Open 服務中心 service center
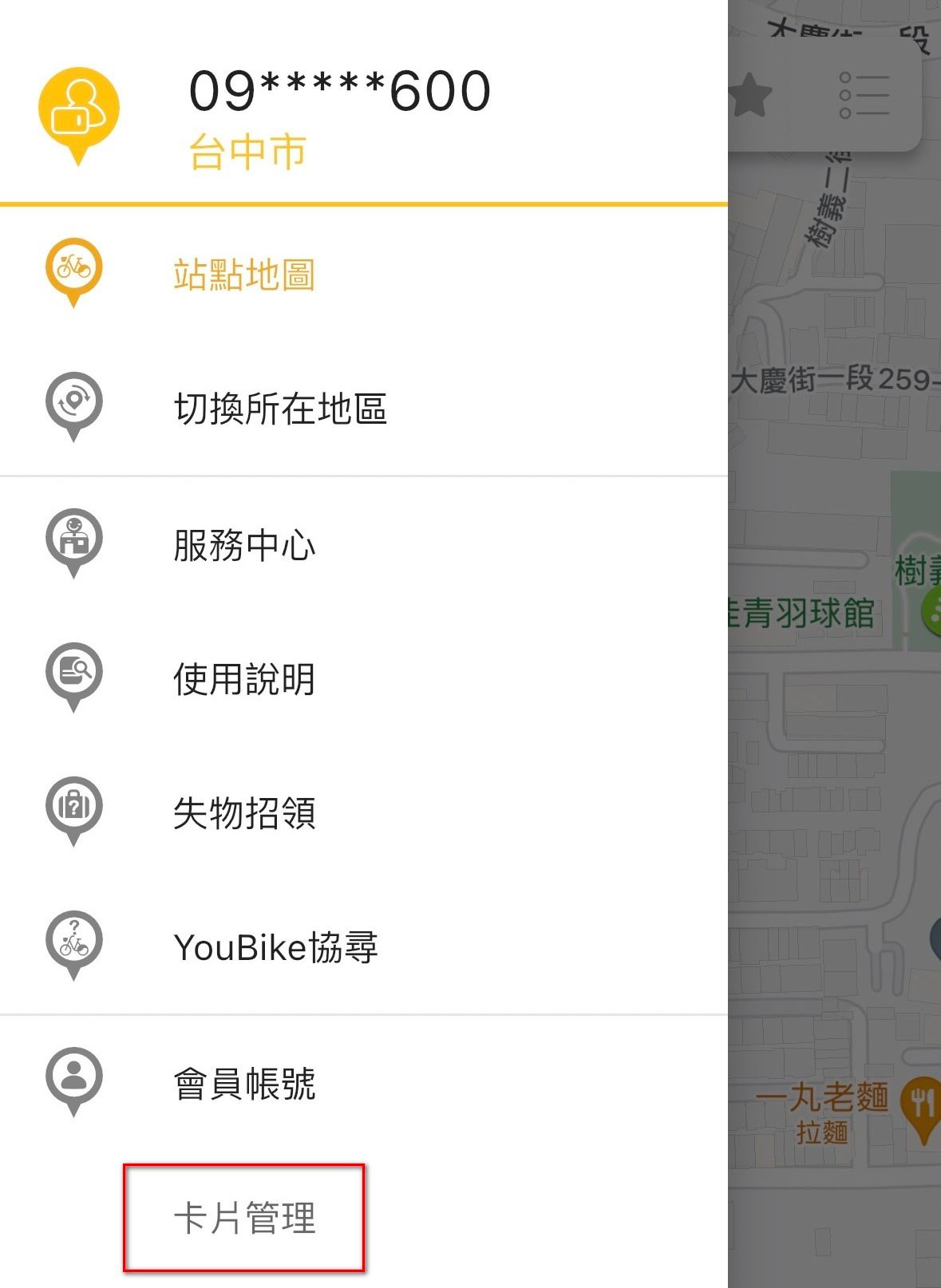The image size is (941, 1288). [x=244, y=547]
